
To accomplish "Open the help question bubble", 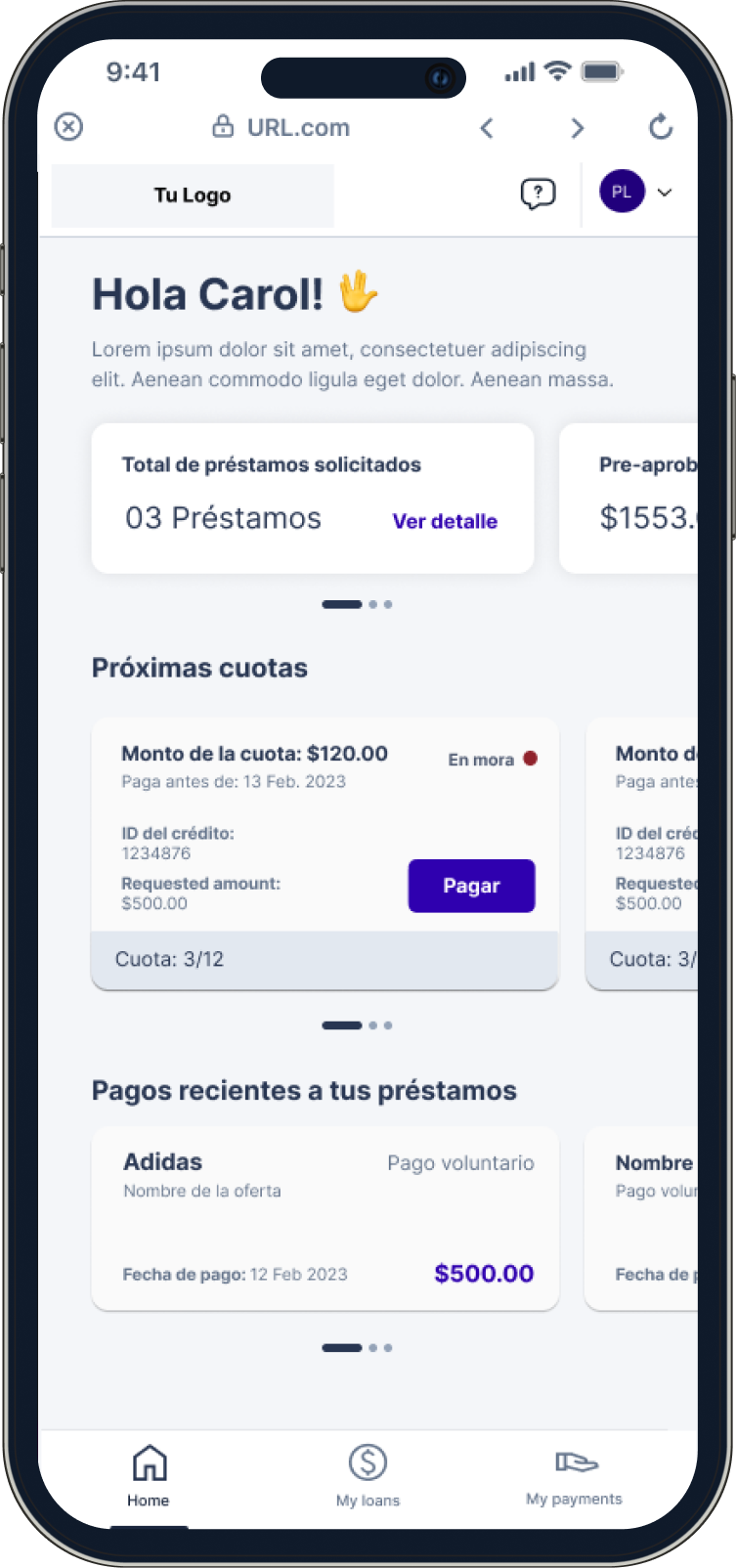I will [x=538, y=194].
